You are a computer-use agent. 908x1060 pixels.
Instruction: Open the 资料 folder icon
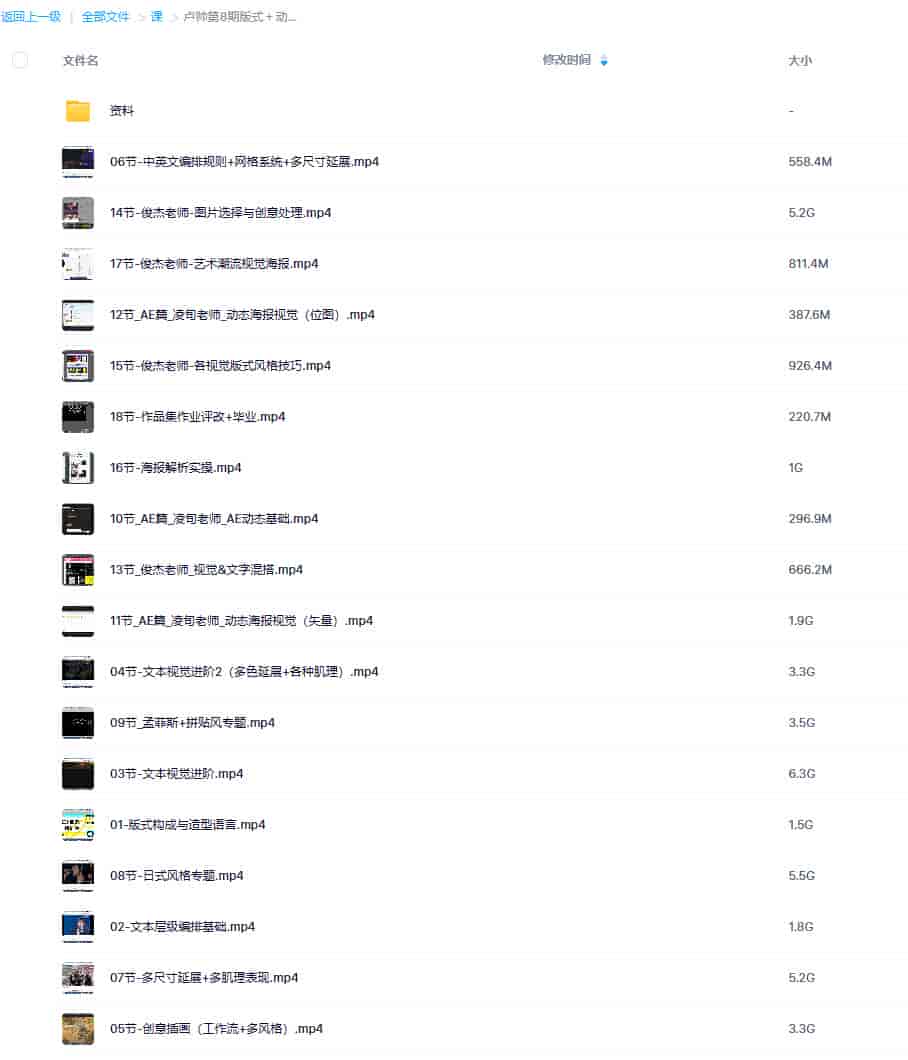coord(77,110)
